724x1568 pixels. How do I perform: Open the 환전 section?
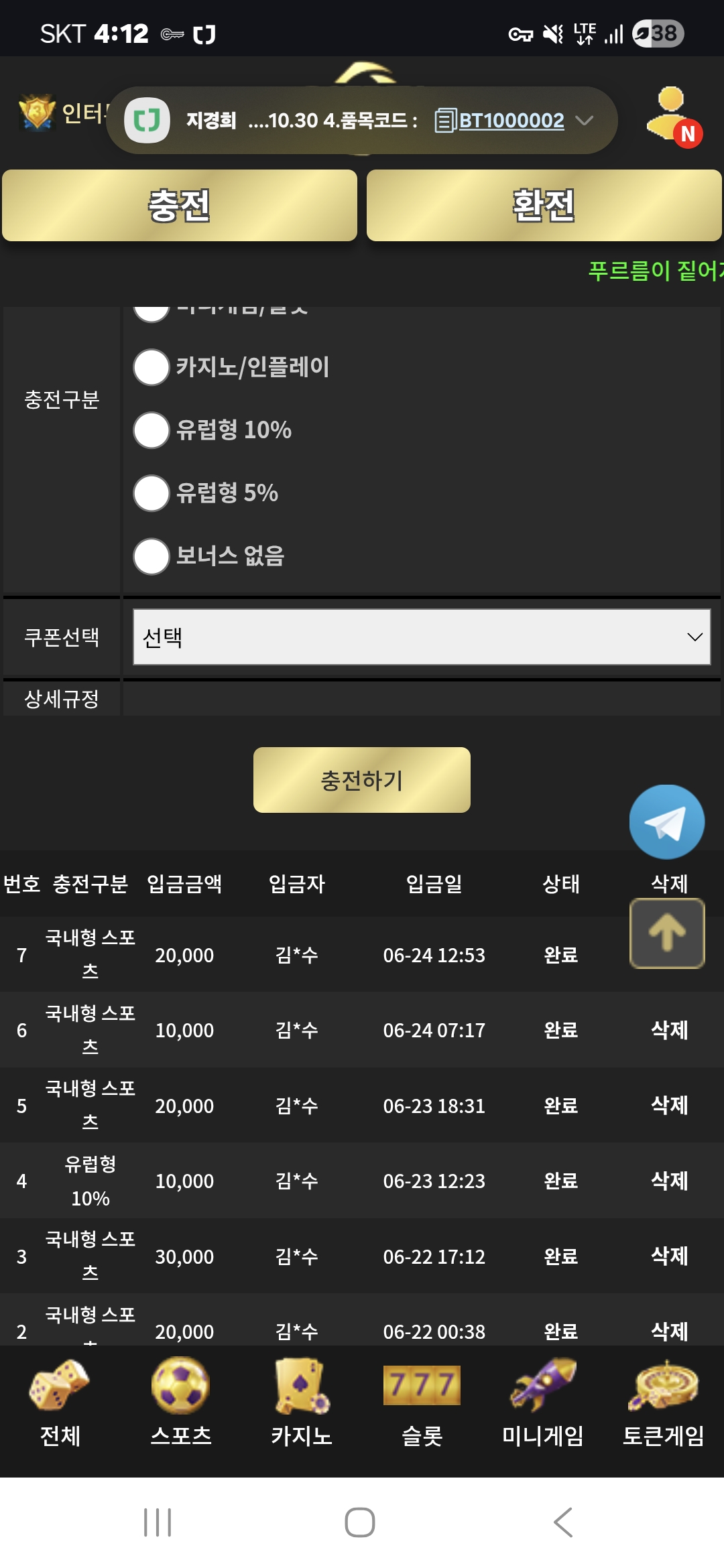[x=544, y=205]
